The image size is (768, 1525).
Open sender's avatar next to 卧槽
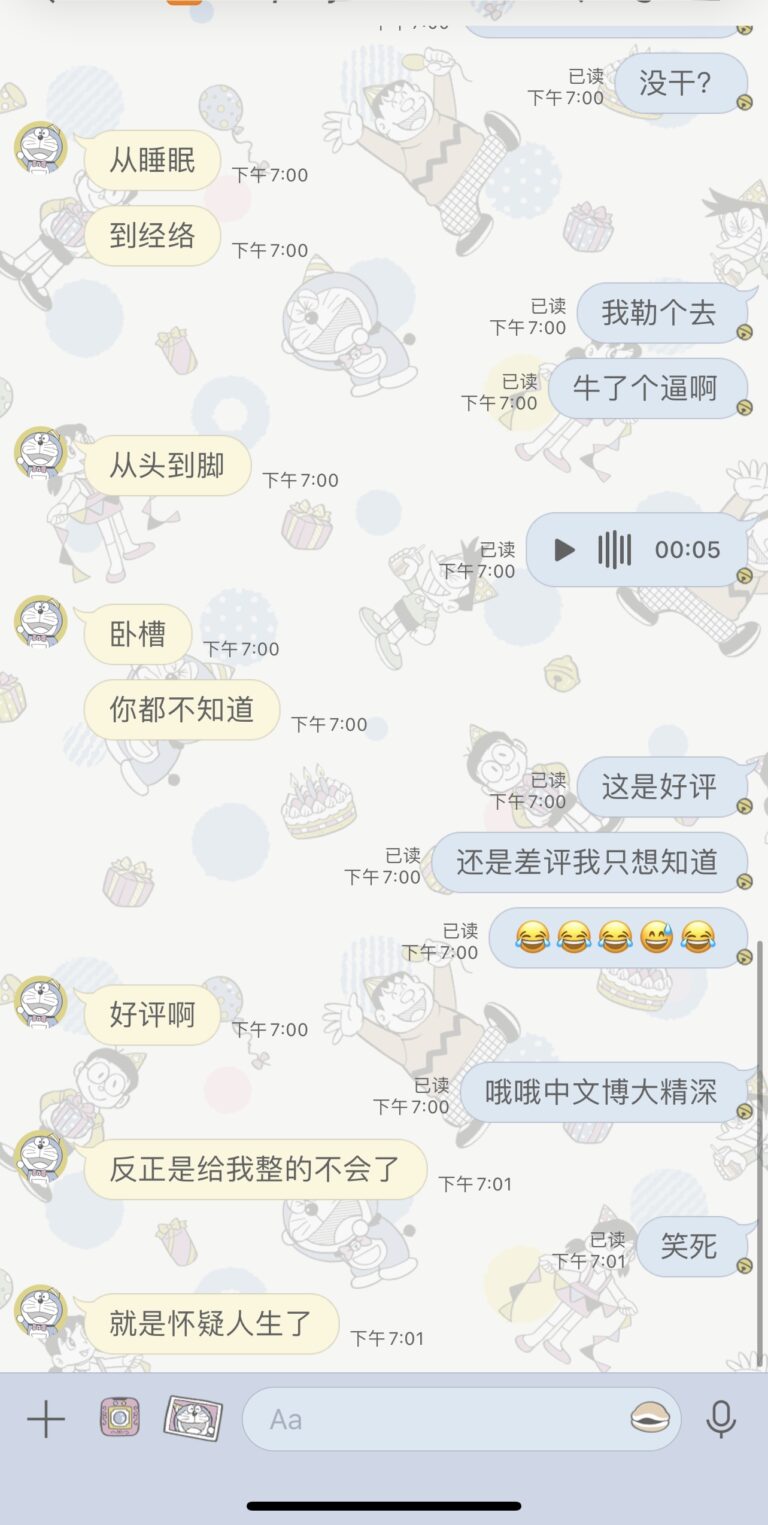click(40, 622)
